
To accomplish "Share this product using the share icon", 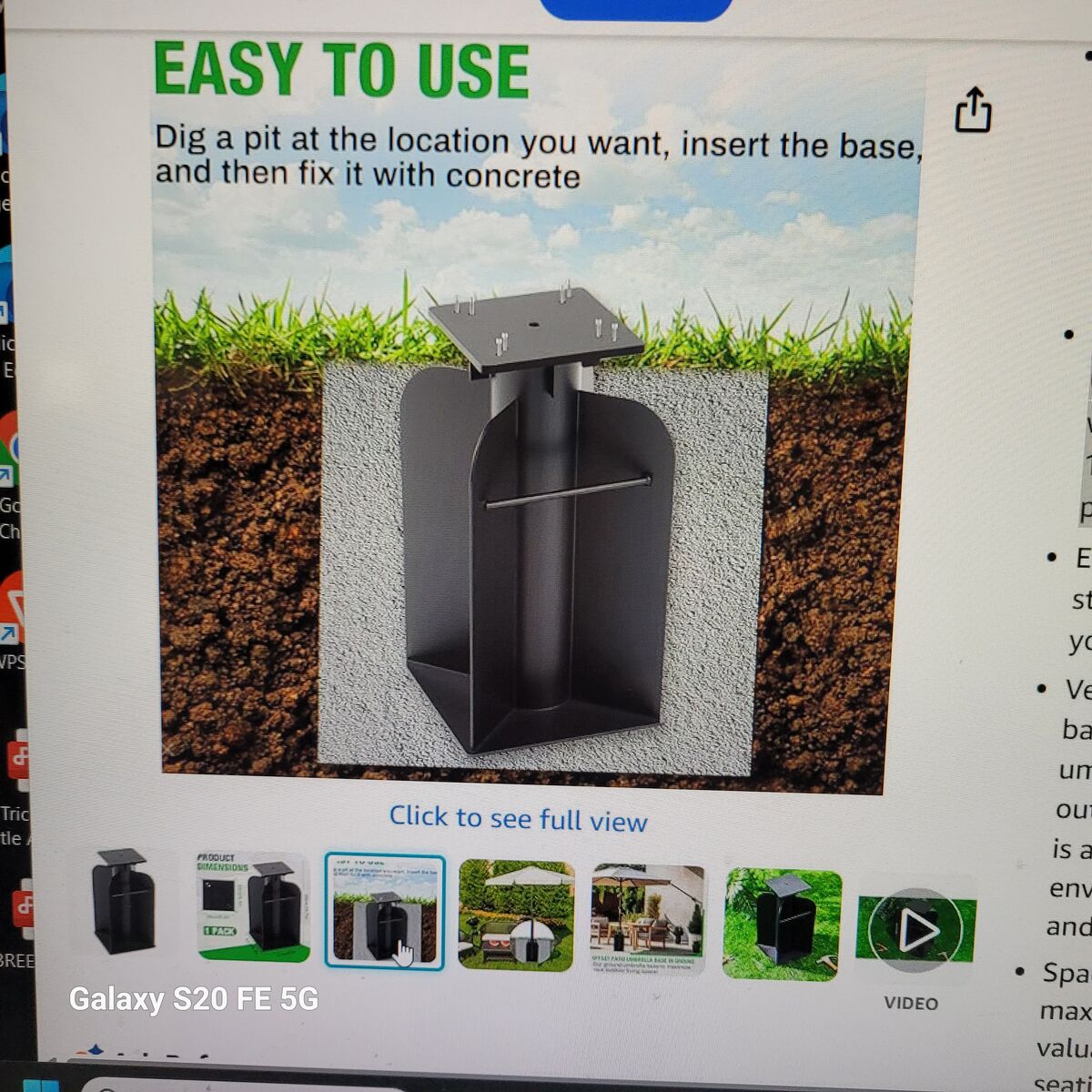I will (973, 110).
